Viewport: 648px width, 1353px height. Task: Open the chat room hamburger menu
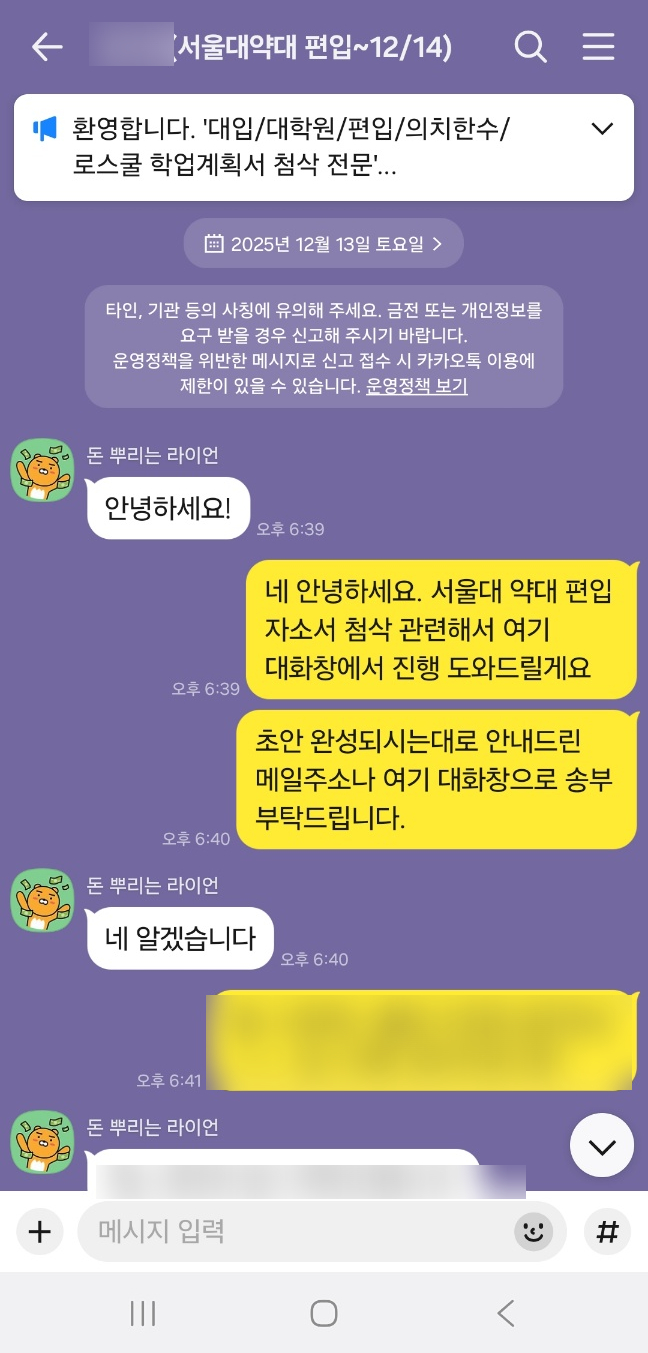(x=598, y=47)
